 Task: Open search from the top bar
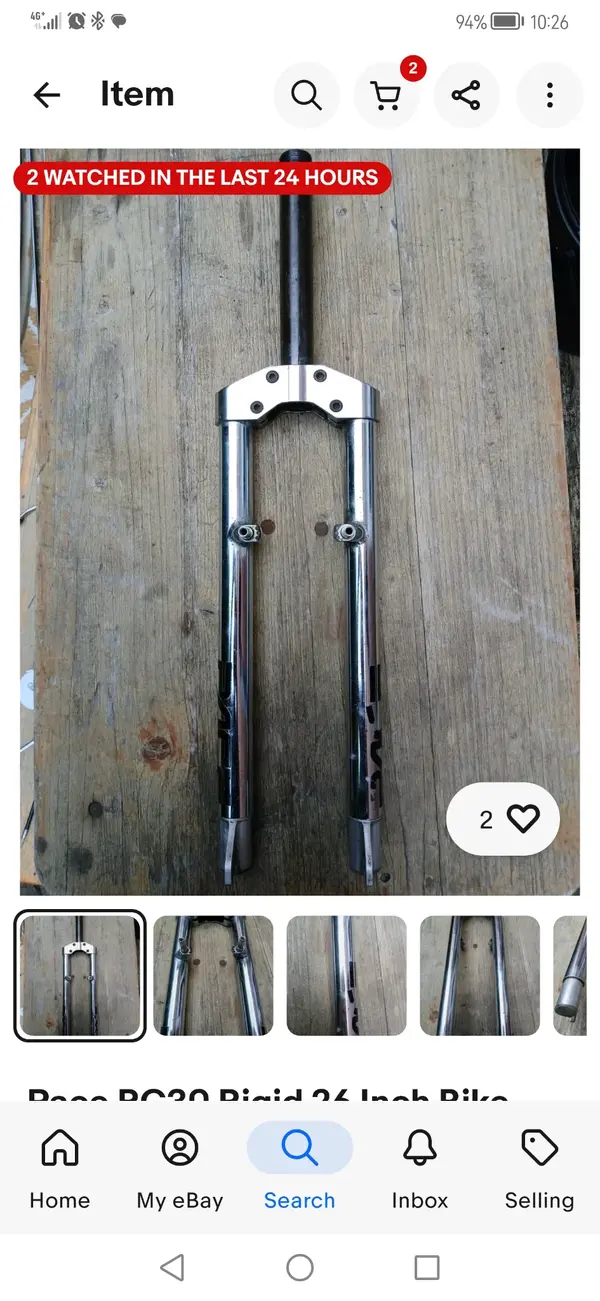pos(307,95)
